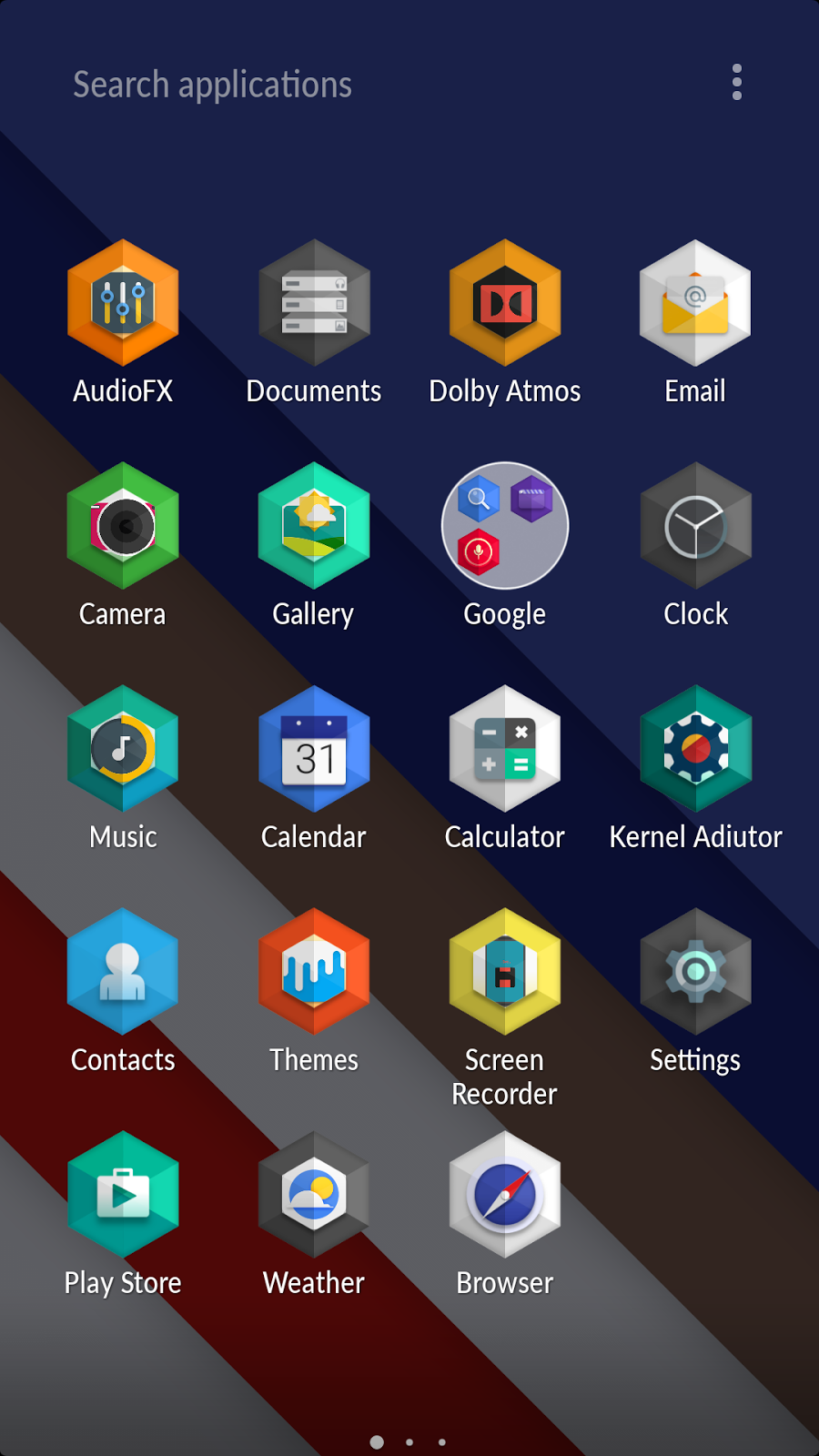819x1456 pixels.
Task: Start the Camera app
Action: coord(123,526)
